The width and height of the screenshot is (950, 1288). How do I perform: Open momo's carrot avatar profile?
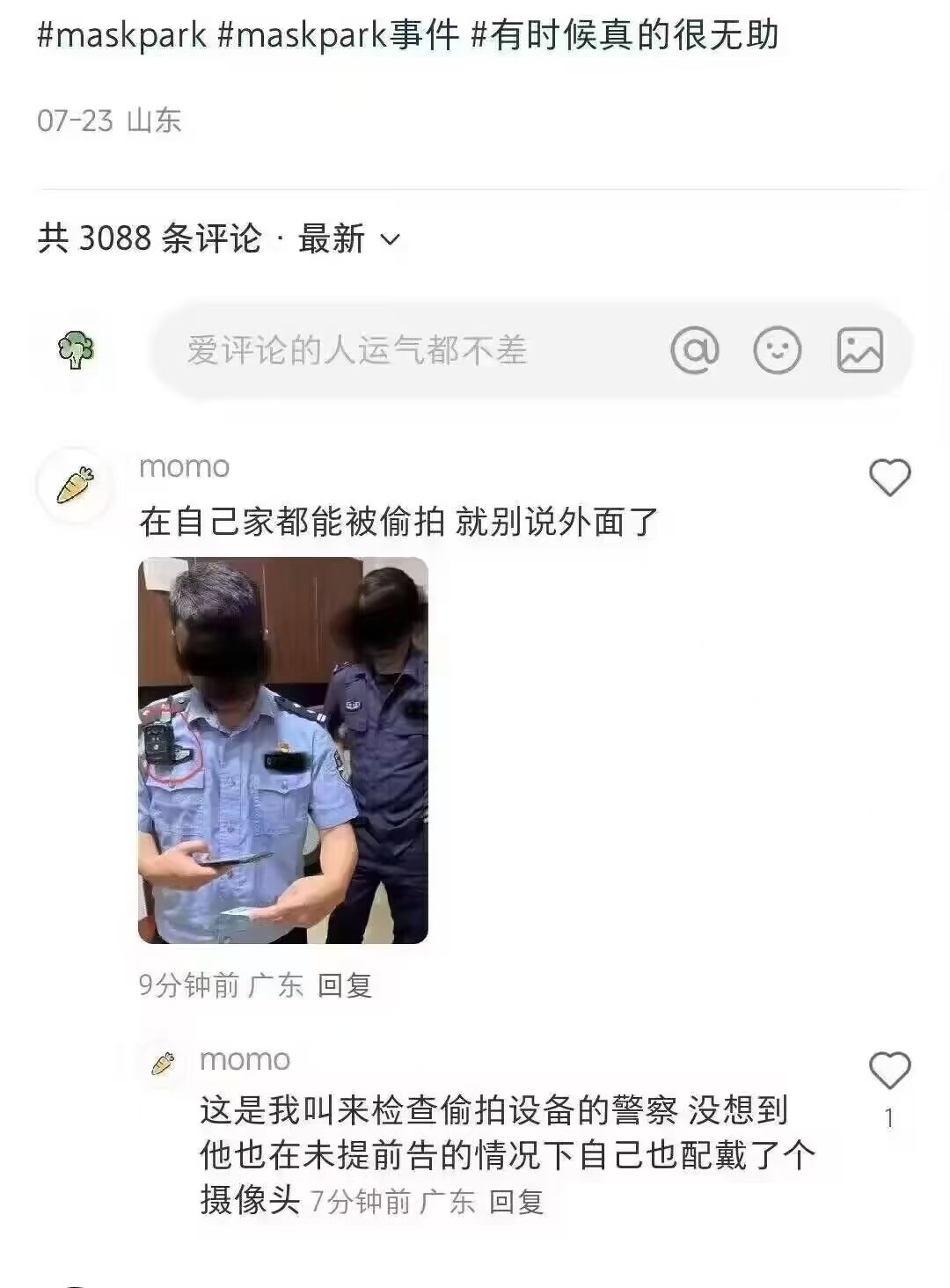pyautogui.click(x=77, y=485)
